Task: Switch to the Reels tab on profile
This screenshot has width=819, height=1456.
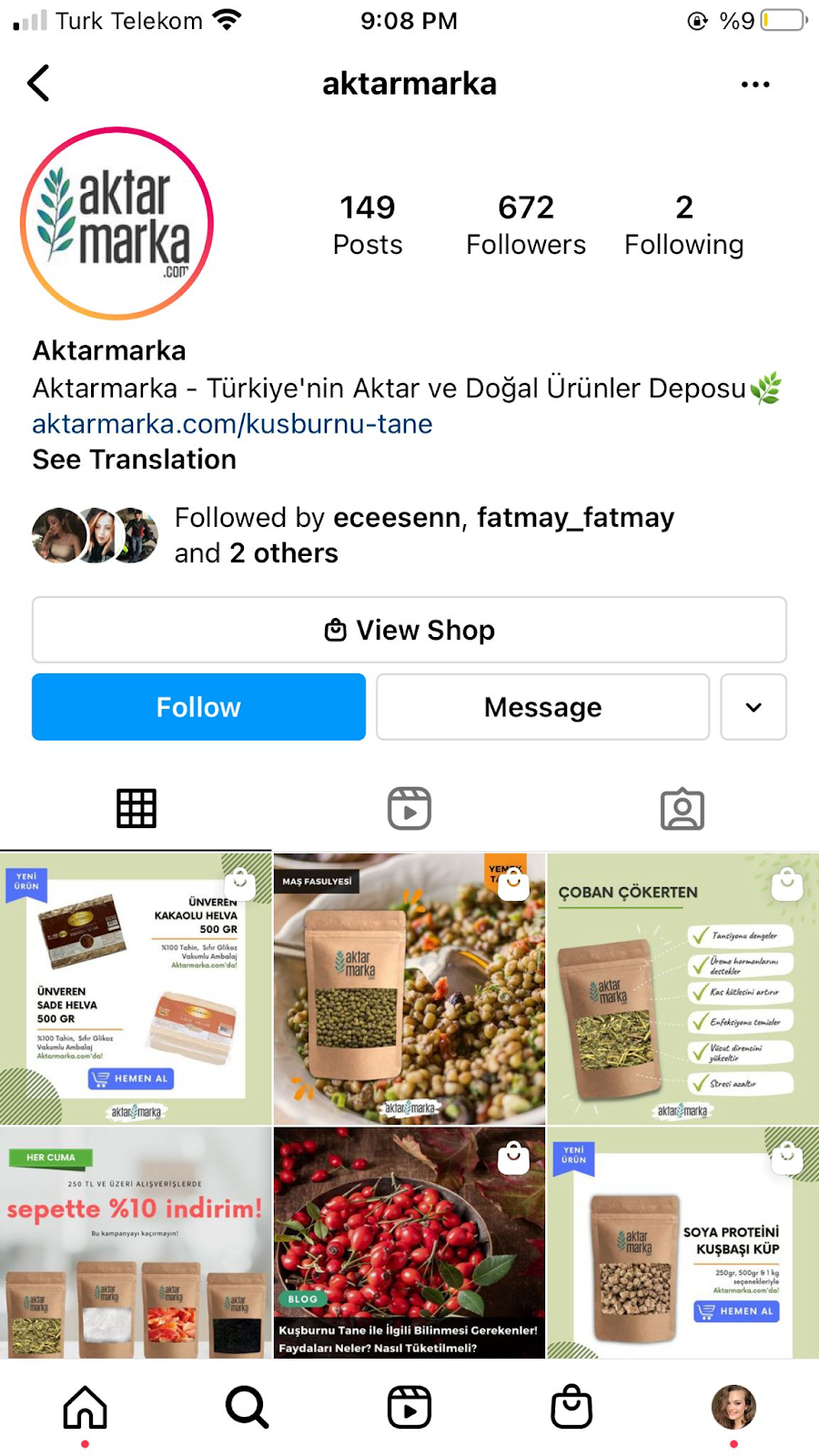Action: point(409,808)
